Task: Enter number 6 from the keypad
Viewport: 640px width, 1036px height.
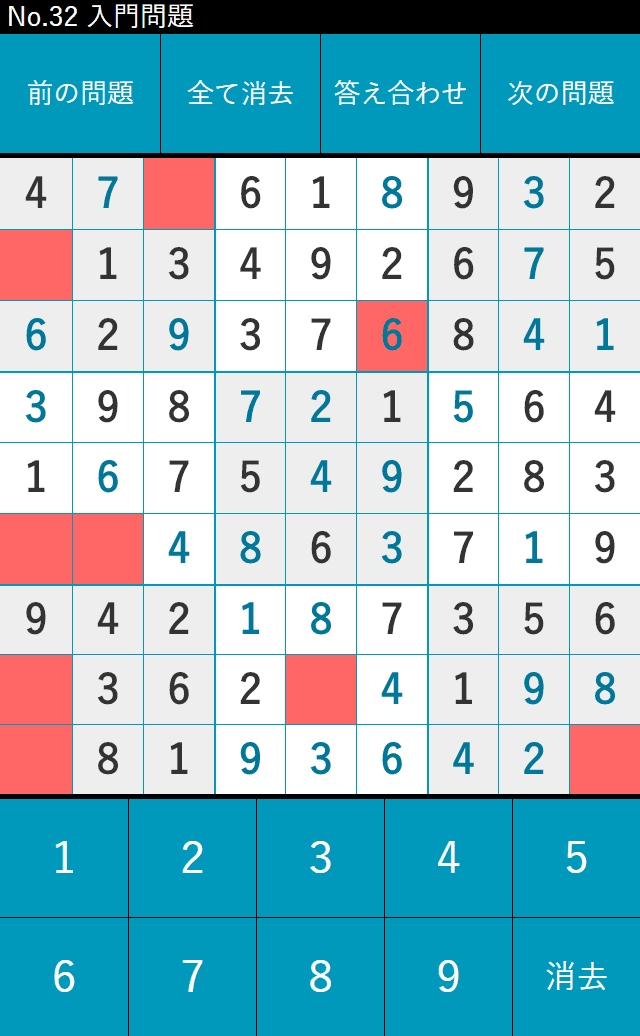Action: [x=64, y=977]
